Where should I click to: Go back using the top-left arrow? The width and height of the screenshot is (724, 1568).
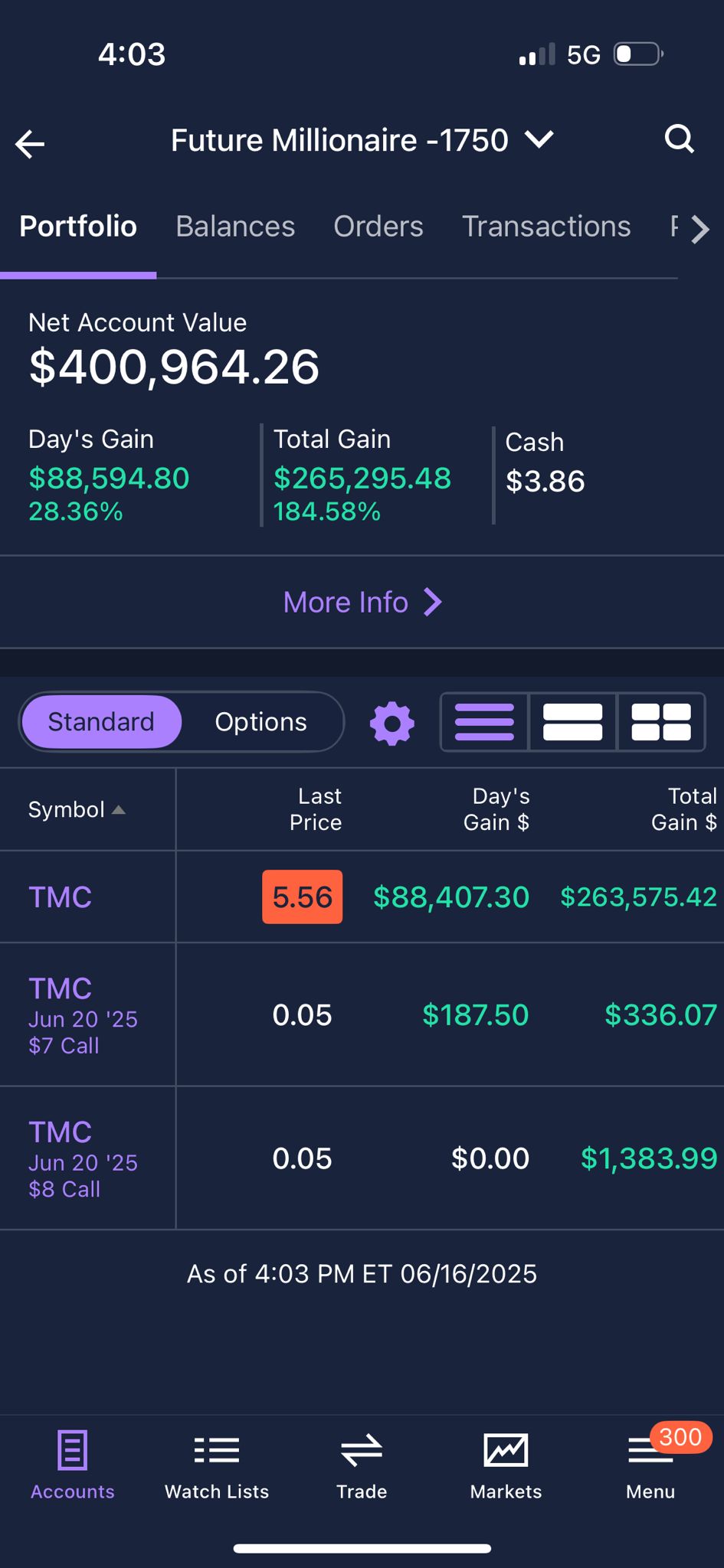30,143
